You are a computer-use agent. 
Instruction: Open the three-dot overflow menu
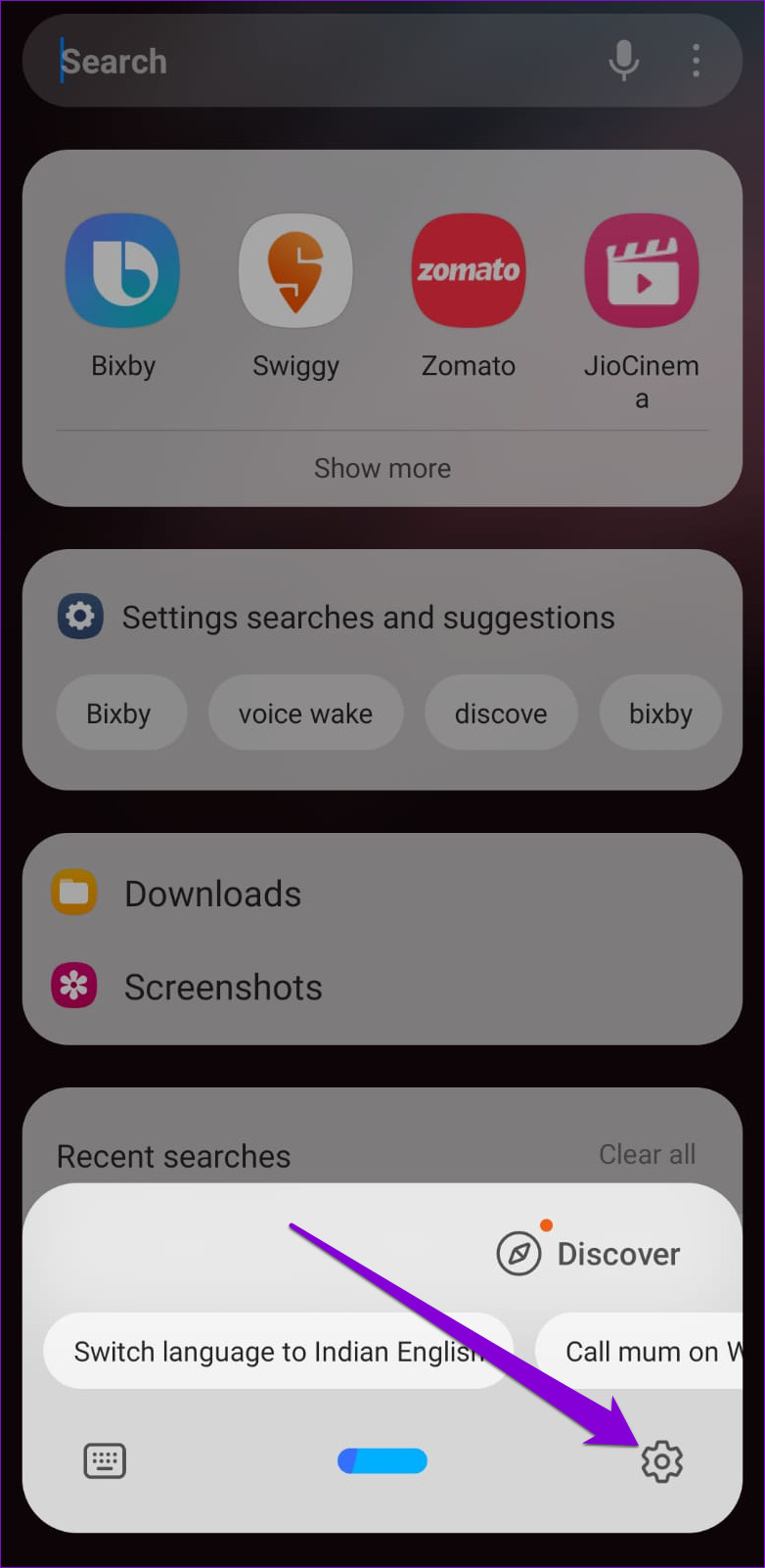click(696, 62)
